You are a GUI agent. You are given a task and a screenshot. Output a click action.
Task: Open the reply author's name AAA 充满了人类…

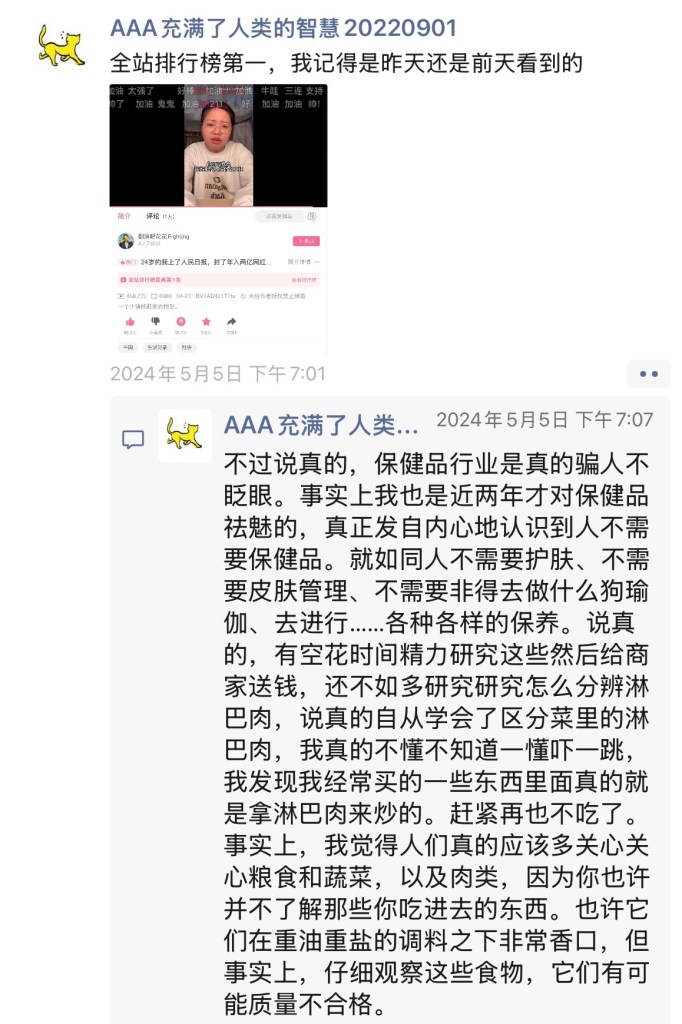click(x=321, y=425)
